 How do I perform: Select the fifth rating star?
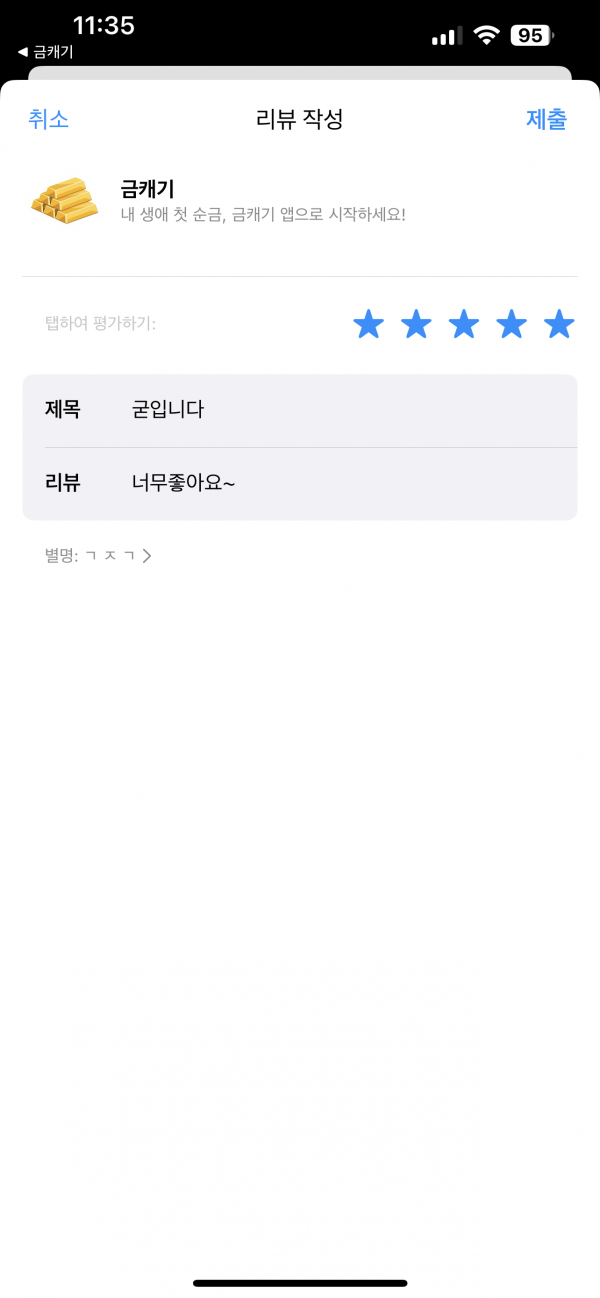coord(559,324)
